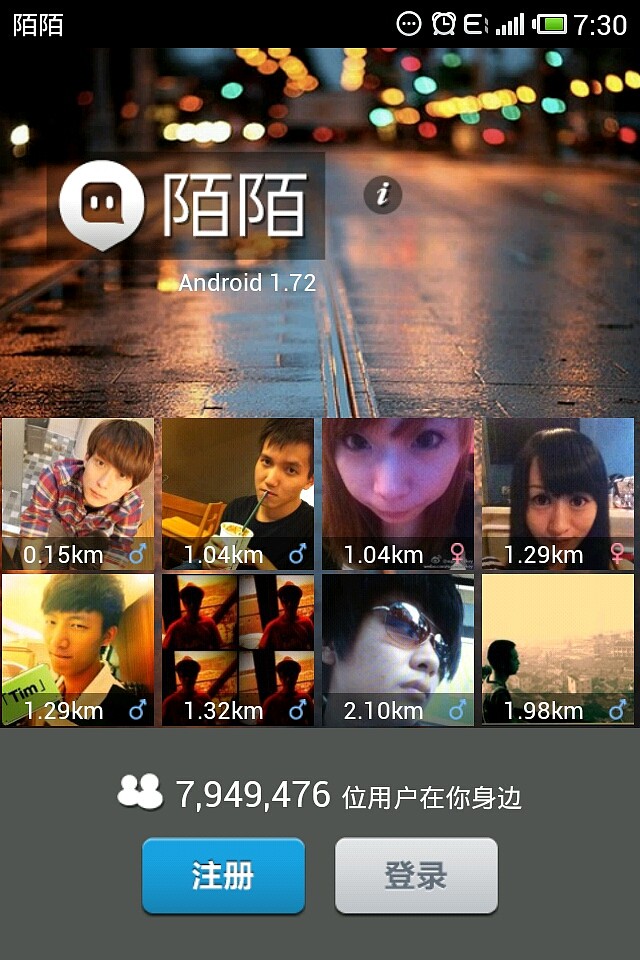This screenshot has height=960, width=640.
Task: Tap the blue 注册 register button
Action: click(x=223, y=876)
